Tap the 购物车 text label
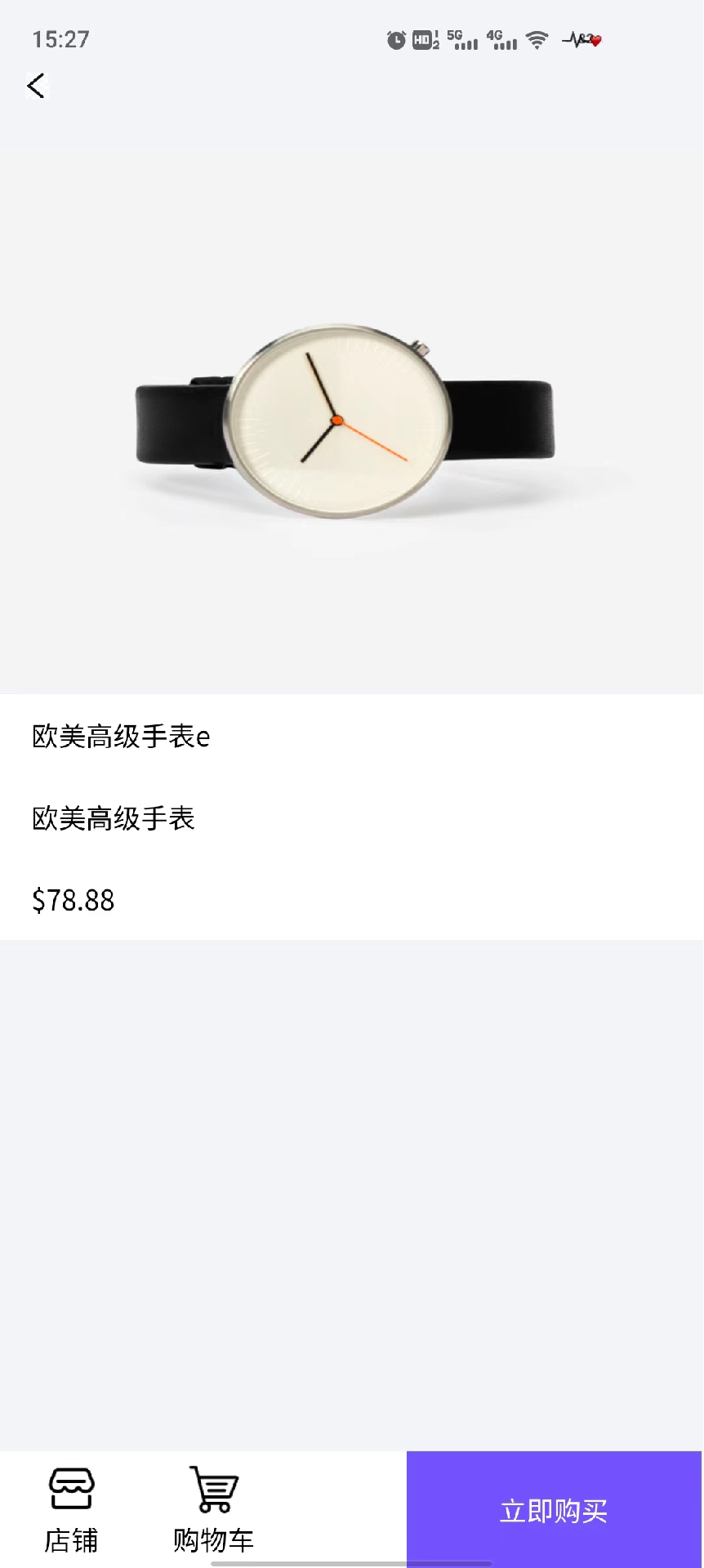This screenshot has height=1568, width=704. (212, 1540)
